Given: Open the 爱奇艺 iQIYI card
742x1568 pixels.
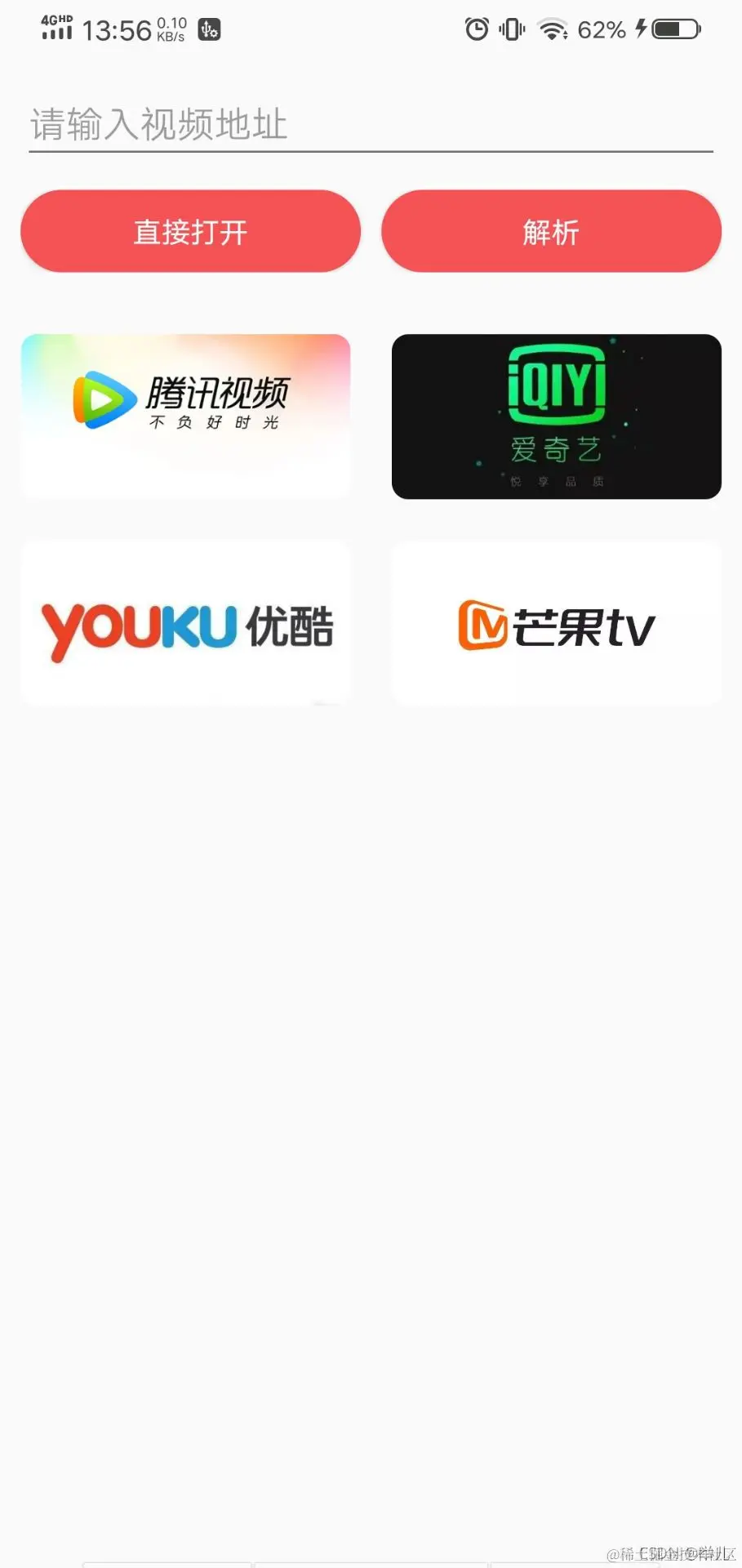Looking at the screenshot, I should pyautogui.click(x=556, y=416).
